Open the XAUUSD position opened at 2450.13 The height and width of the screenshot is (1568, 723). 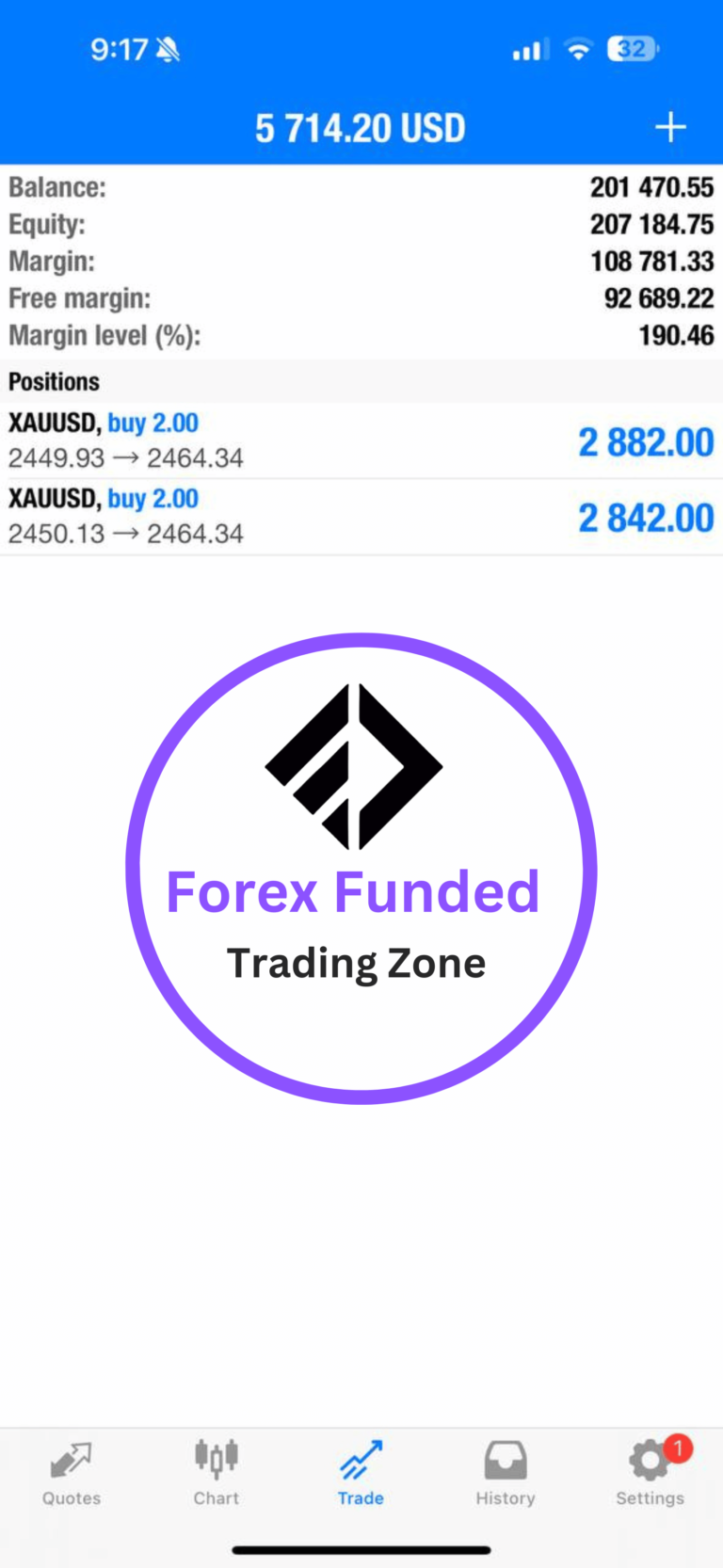pyautogui.click(x=361, y=517)
